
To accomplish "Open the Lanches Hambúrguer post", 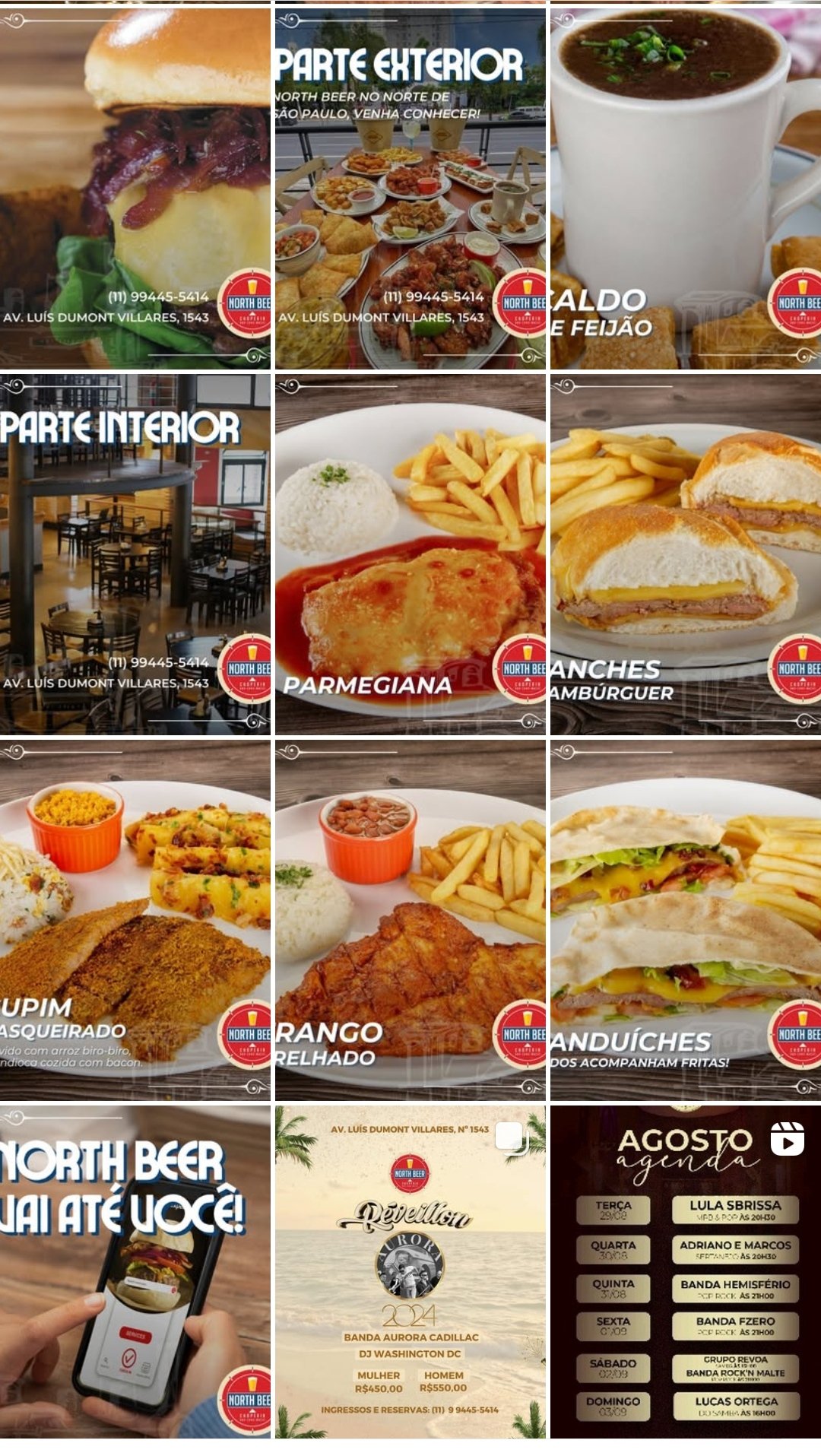I will (686, 554).
